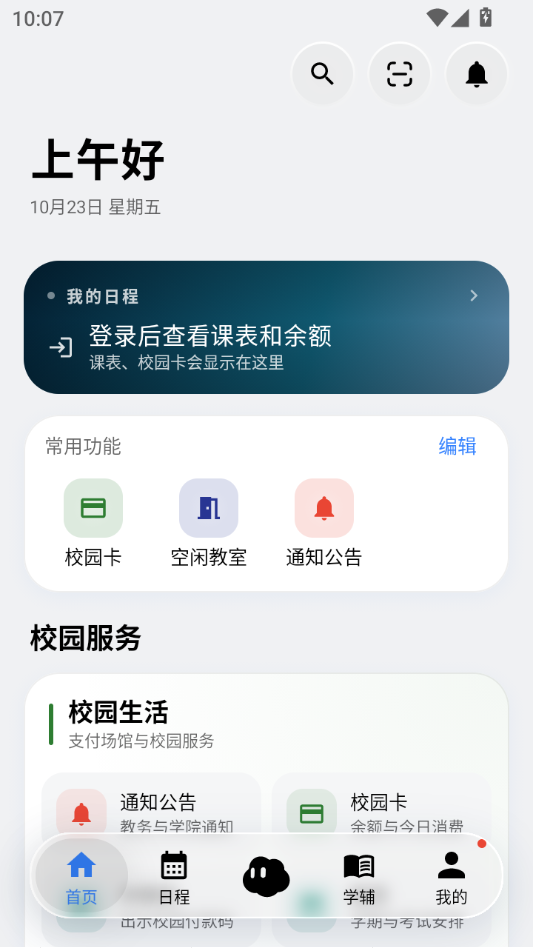Open 通知公告 shortcut in 常用功能
Image resolution: width=533 pixels, height=948 pixels.
click(x=324, y=523)
